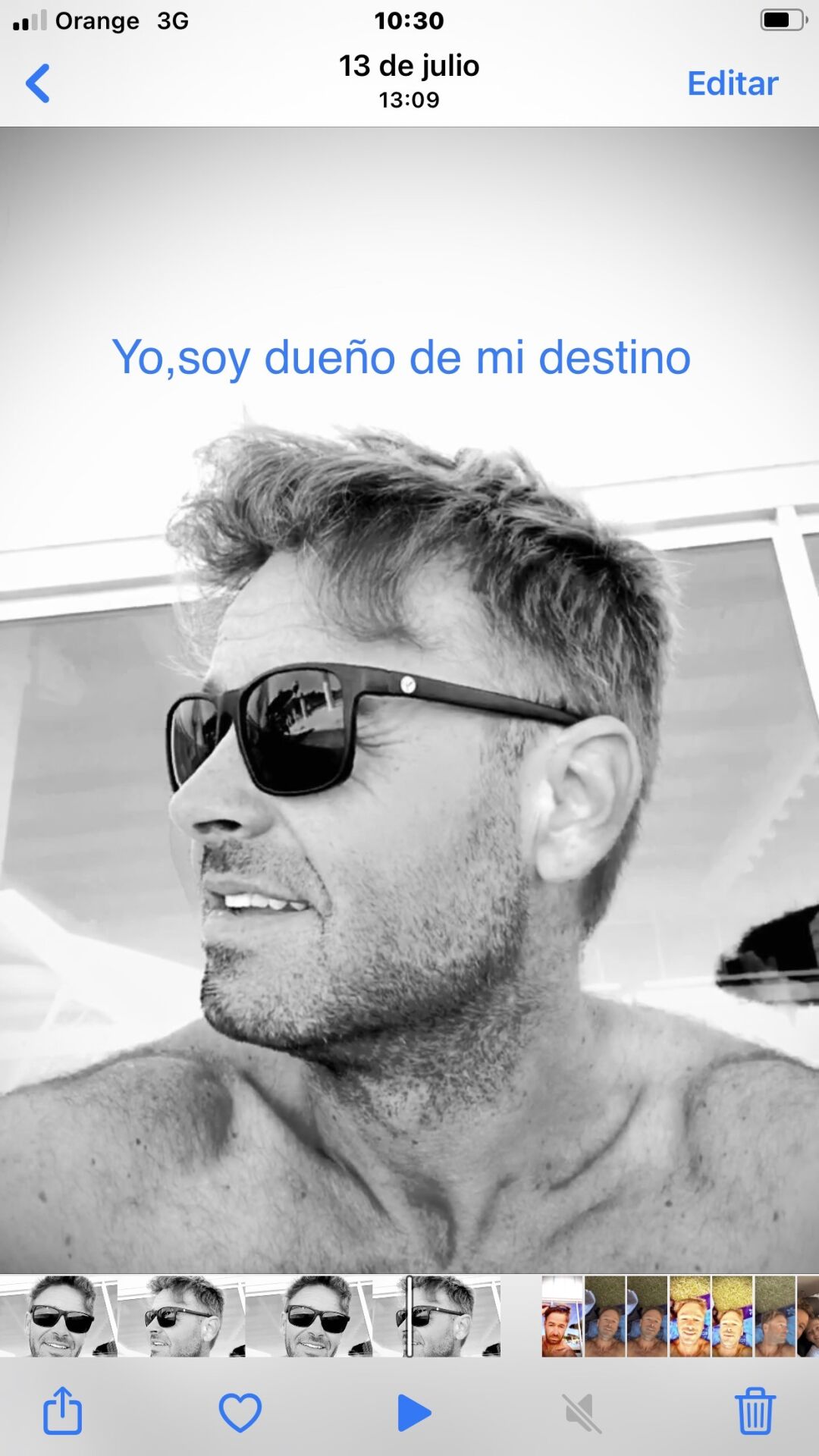Go back to the photo library
The width and height of the screenshot is (819, 1456).
pos(38,83)
